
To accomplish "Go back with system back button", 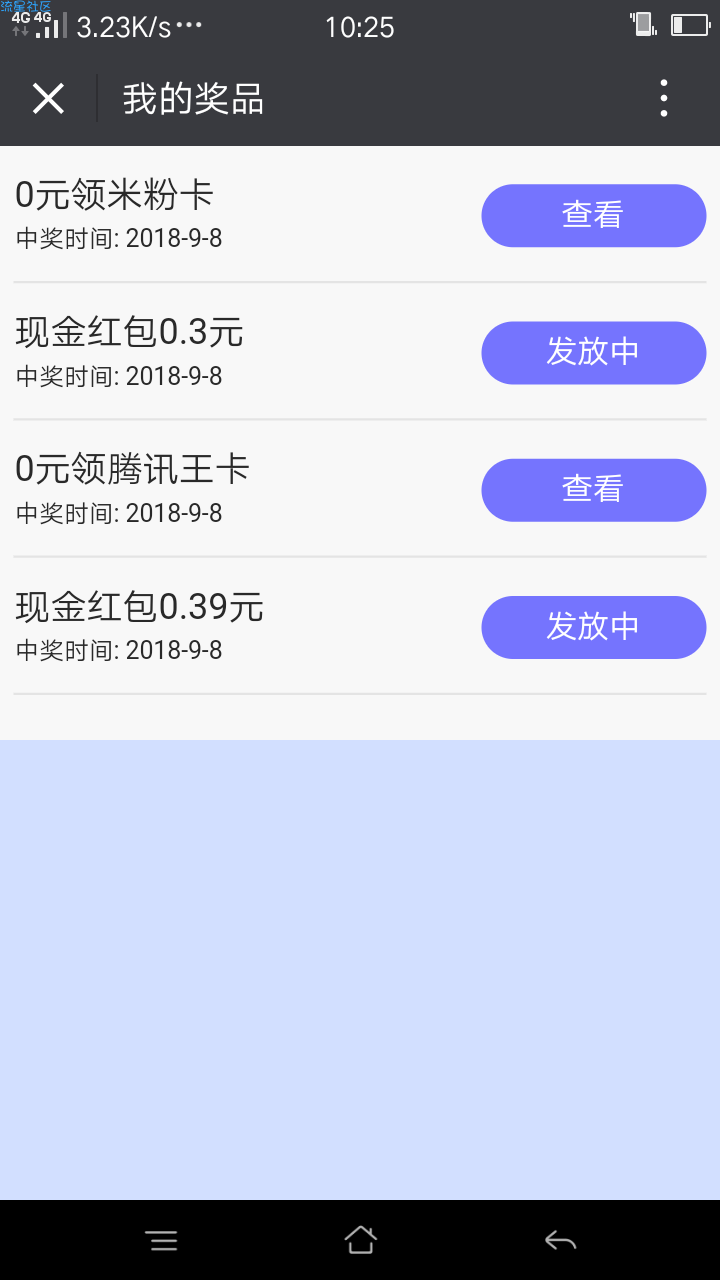I will point(560,1241).
